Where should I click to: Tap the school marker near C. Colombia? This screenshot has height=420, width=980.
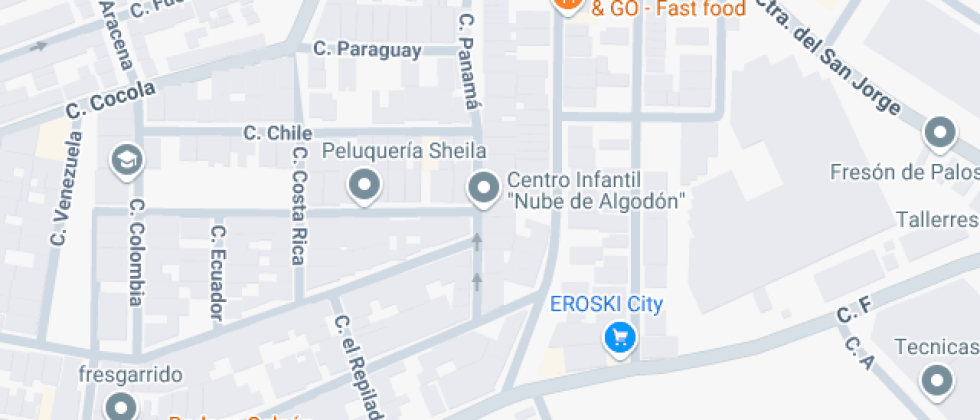point(127,160)
